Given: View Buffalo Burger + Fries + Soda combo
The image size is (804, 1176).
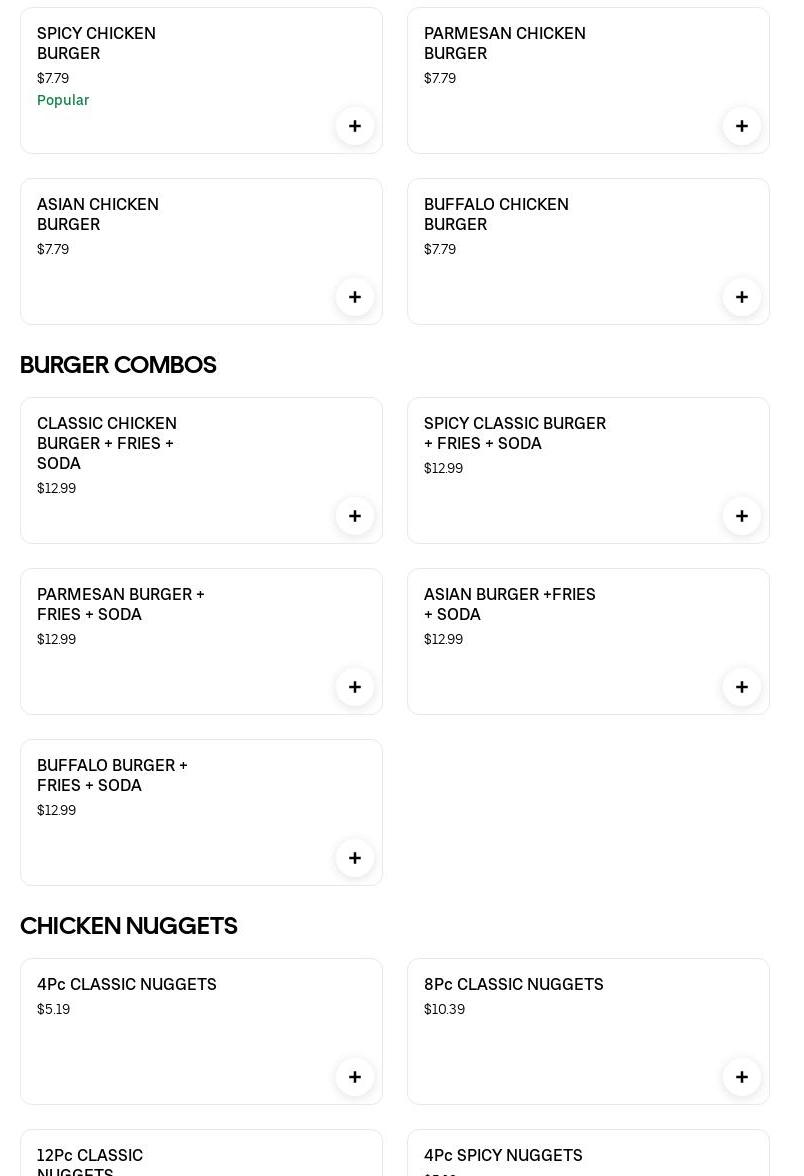Looking at the screenshot, I should click(112, 775).
